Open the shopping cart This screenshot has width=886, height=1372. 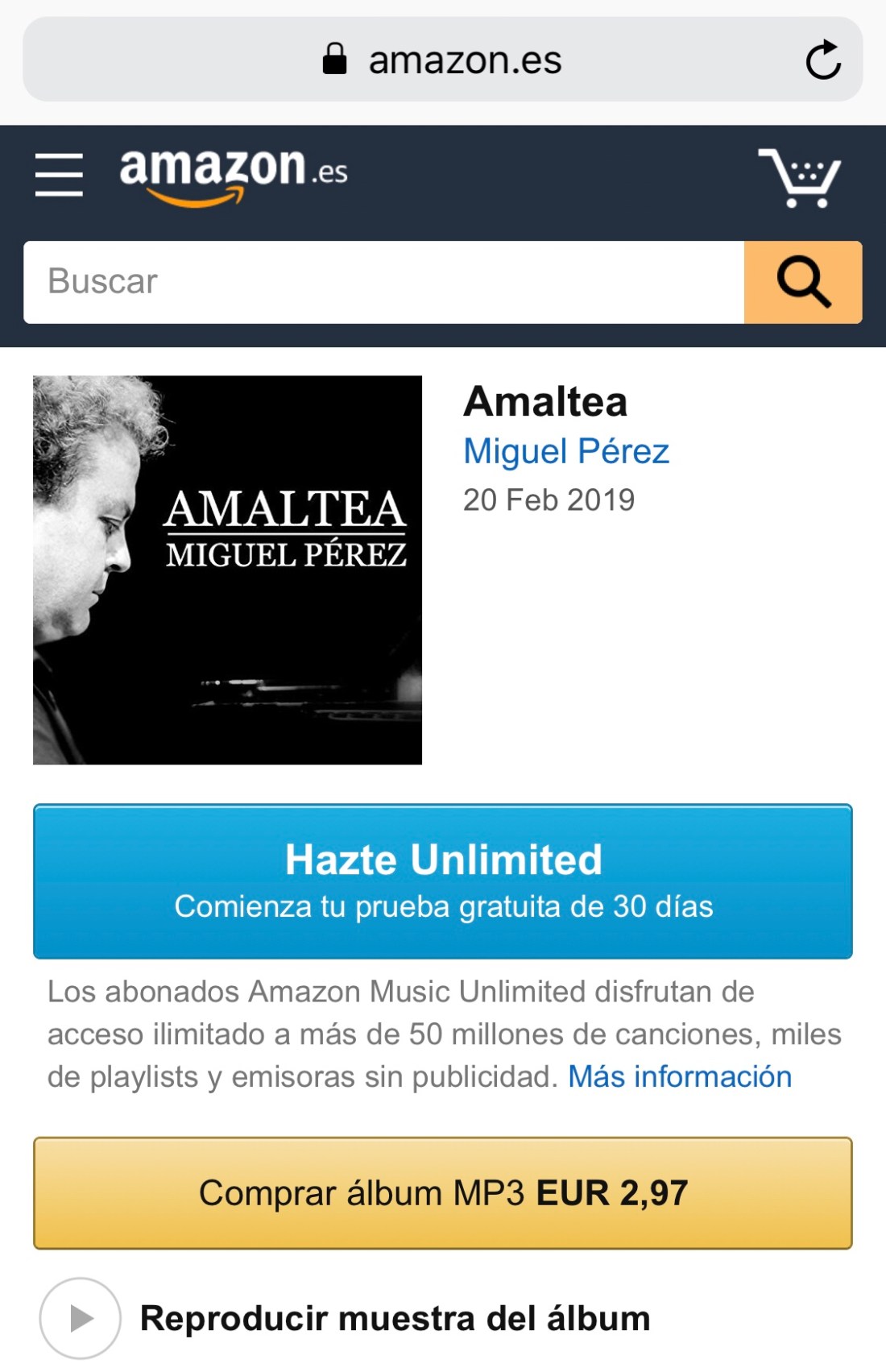(799, 177)
